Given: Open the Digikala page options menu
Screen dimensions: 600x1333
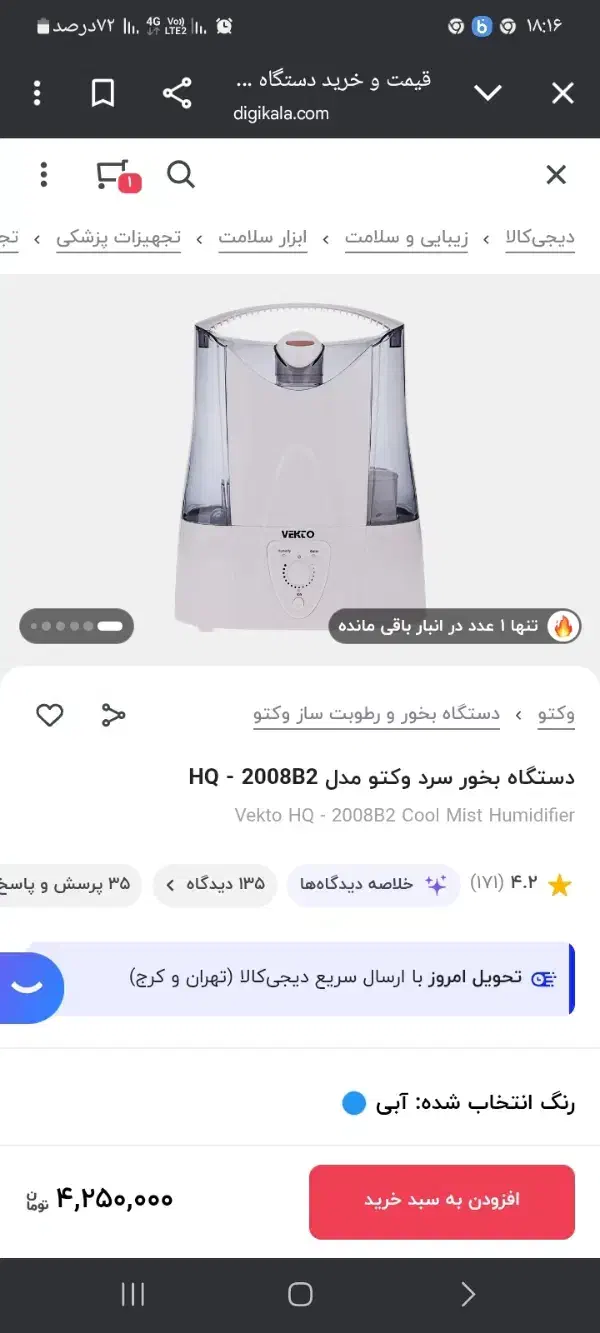Looking at the screenshot, I should coord(43,175).
